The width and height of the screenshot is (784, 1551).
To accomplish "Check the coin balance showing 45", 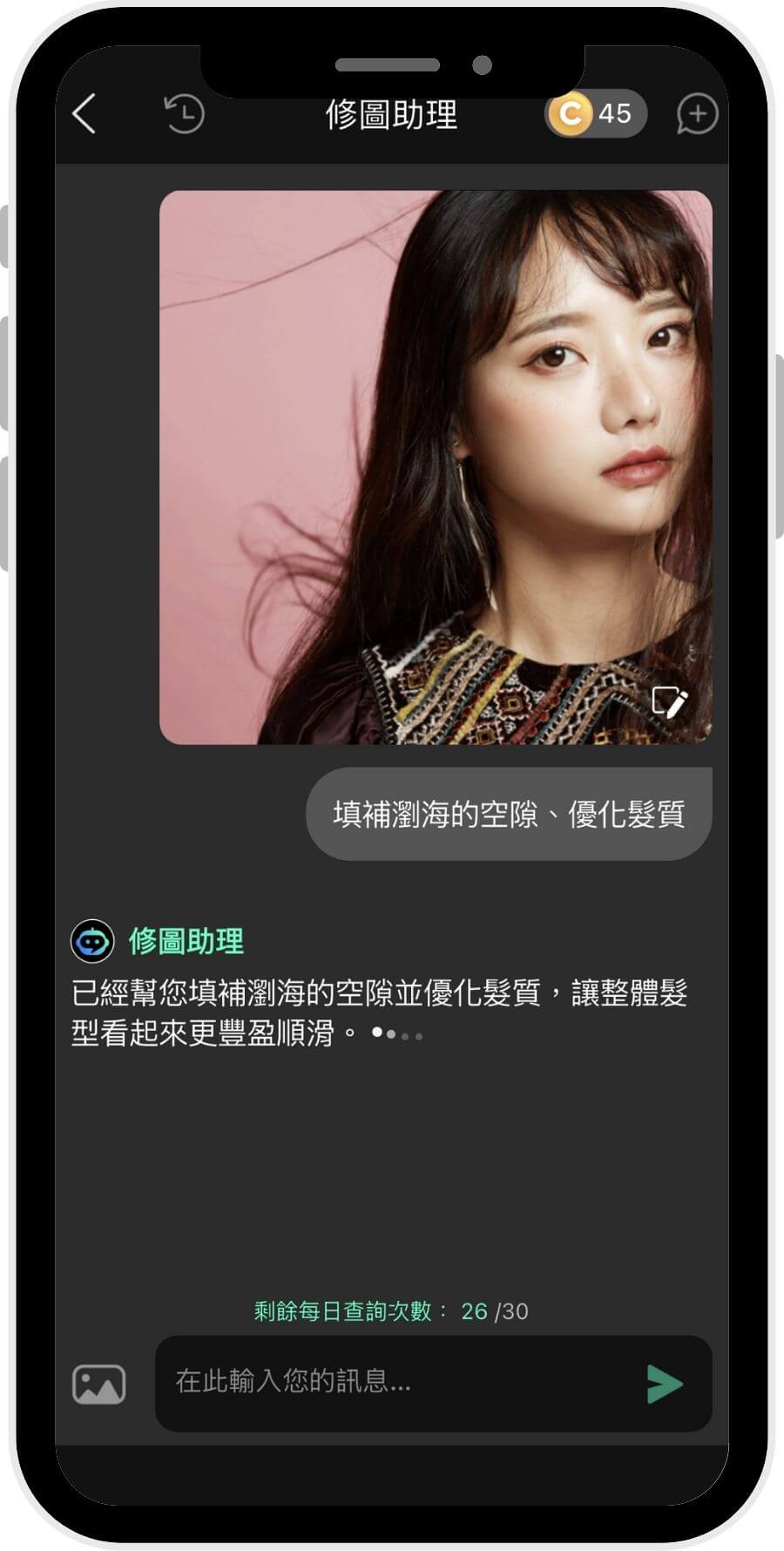I will click(616, 112).
